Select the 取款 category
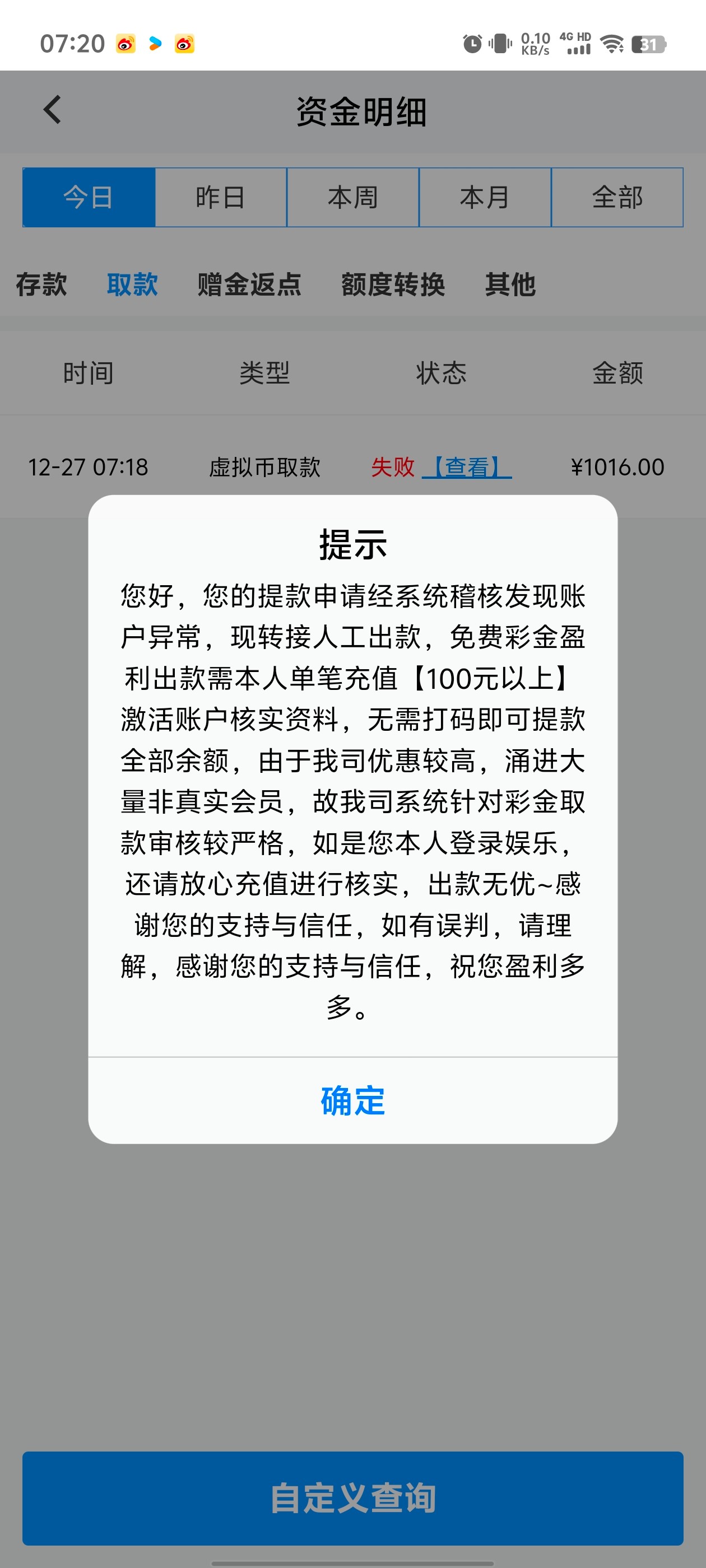The image size is (706, 1568). click(132, 284)
